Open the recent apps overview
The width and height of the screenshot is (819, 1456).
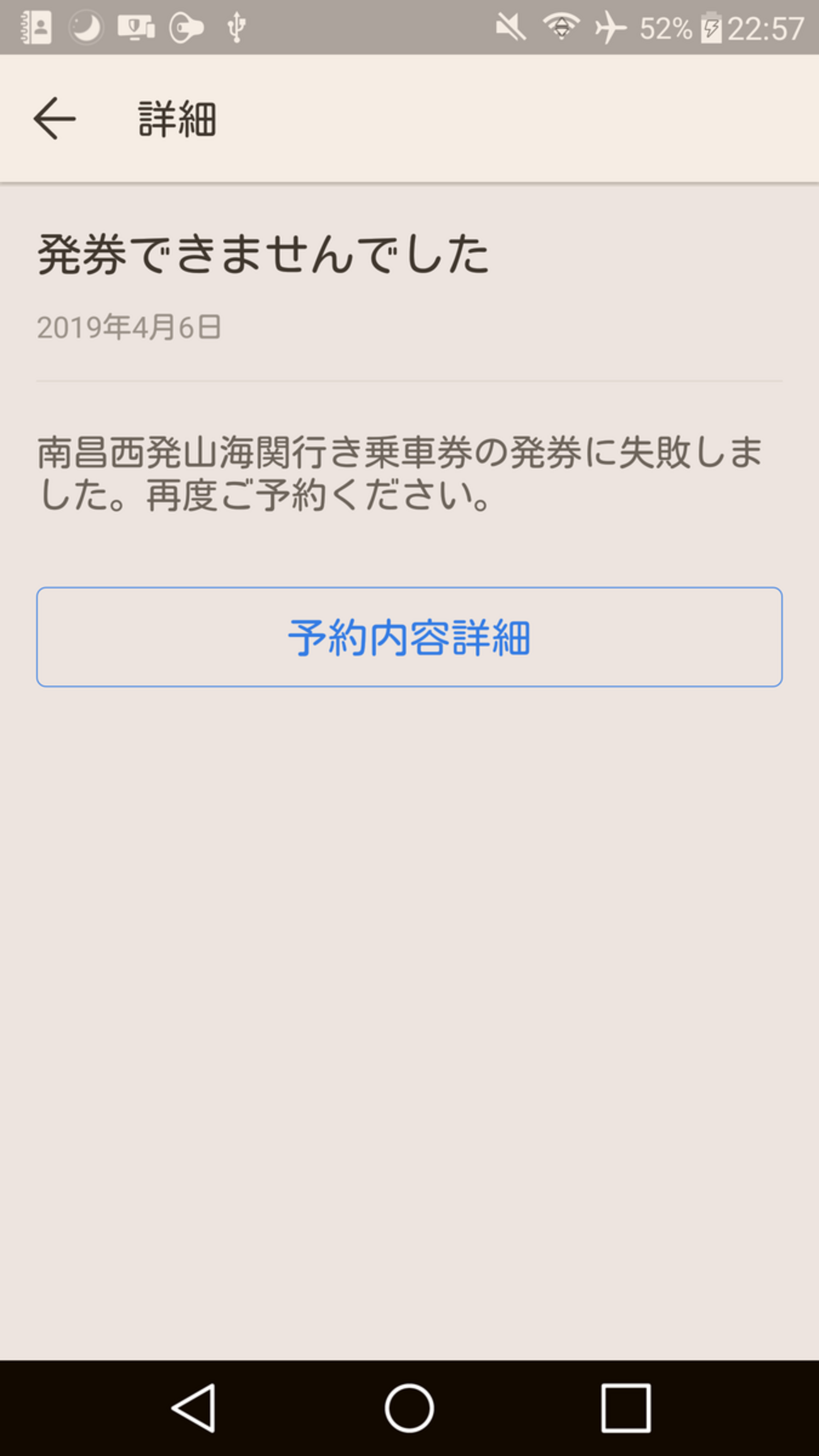[626, 1407]
